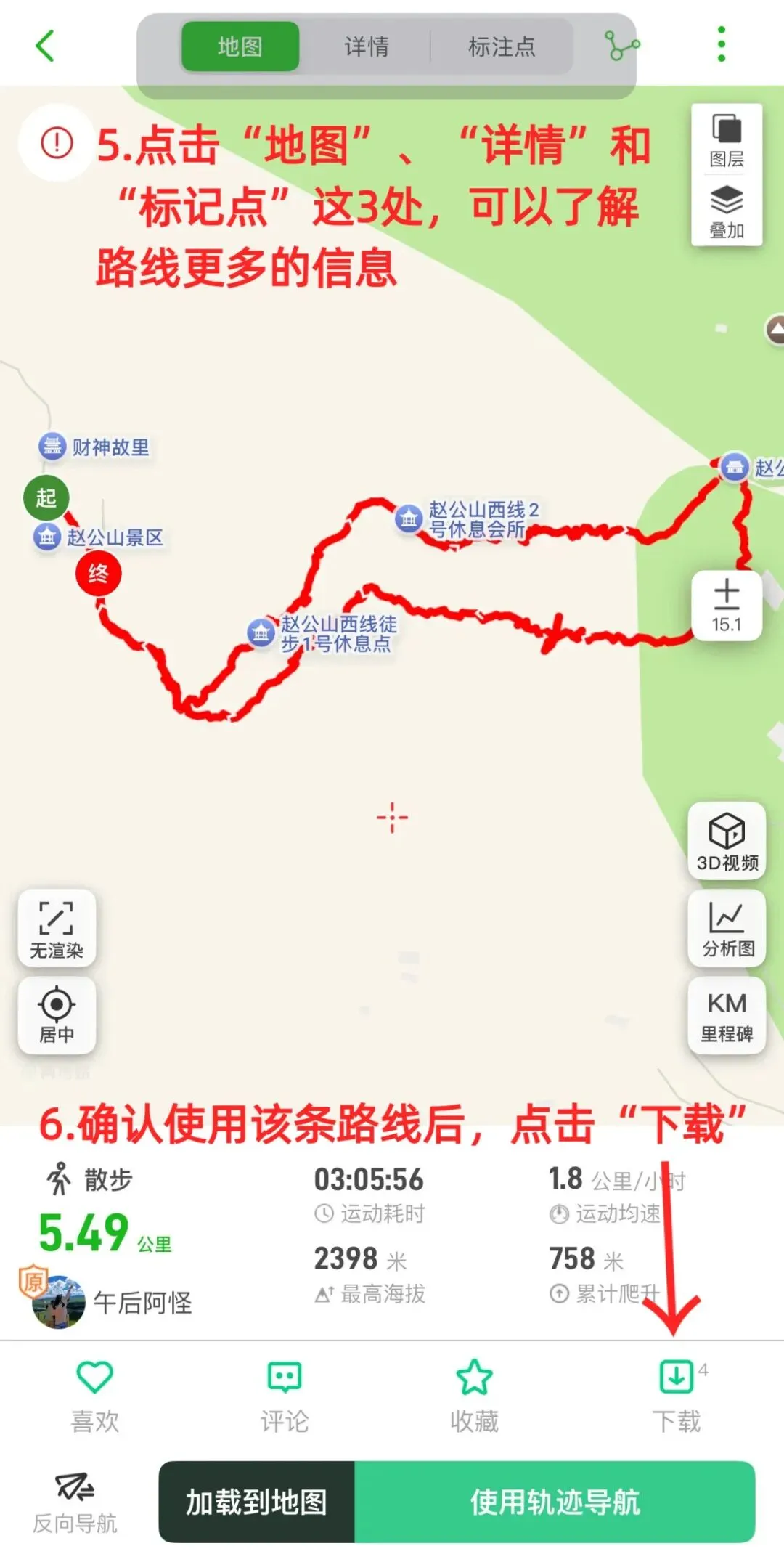
Task: Add track to 收藏 favorites
Action: [474, 1396]
